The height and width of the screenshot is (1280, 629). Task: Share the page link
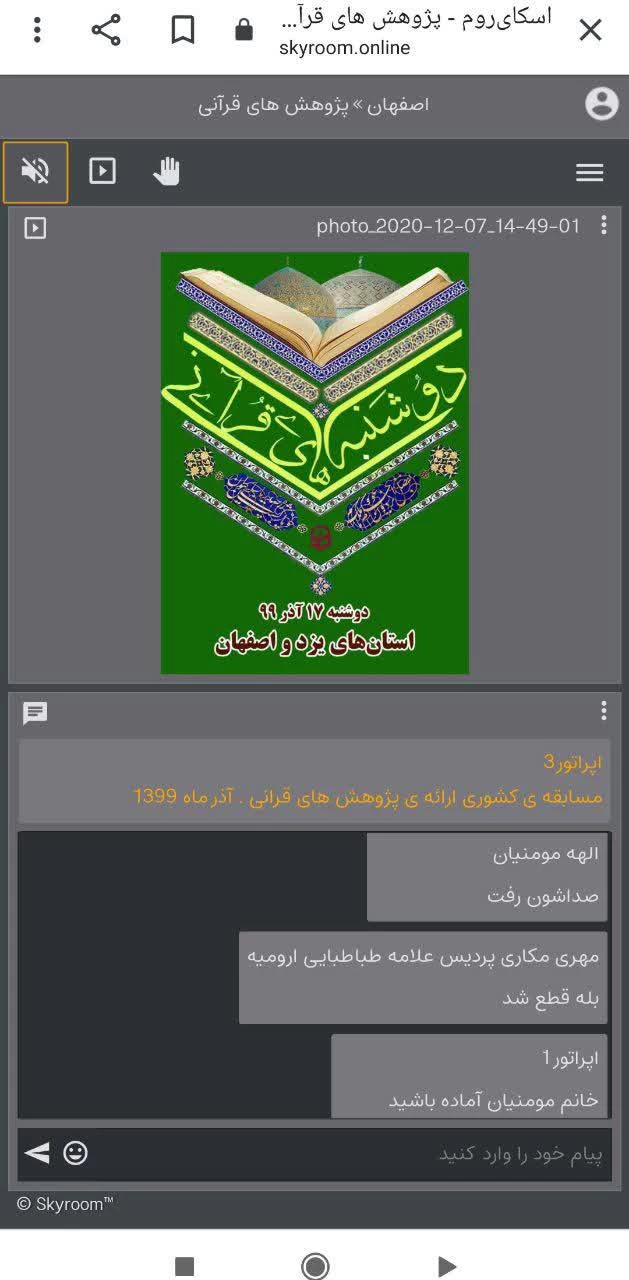(x=106, y=30)
